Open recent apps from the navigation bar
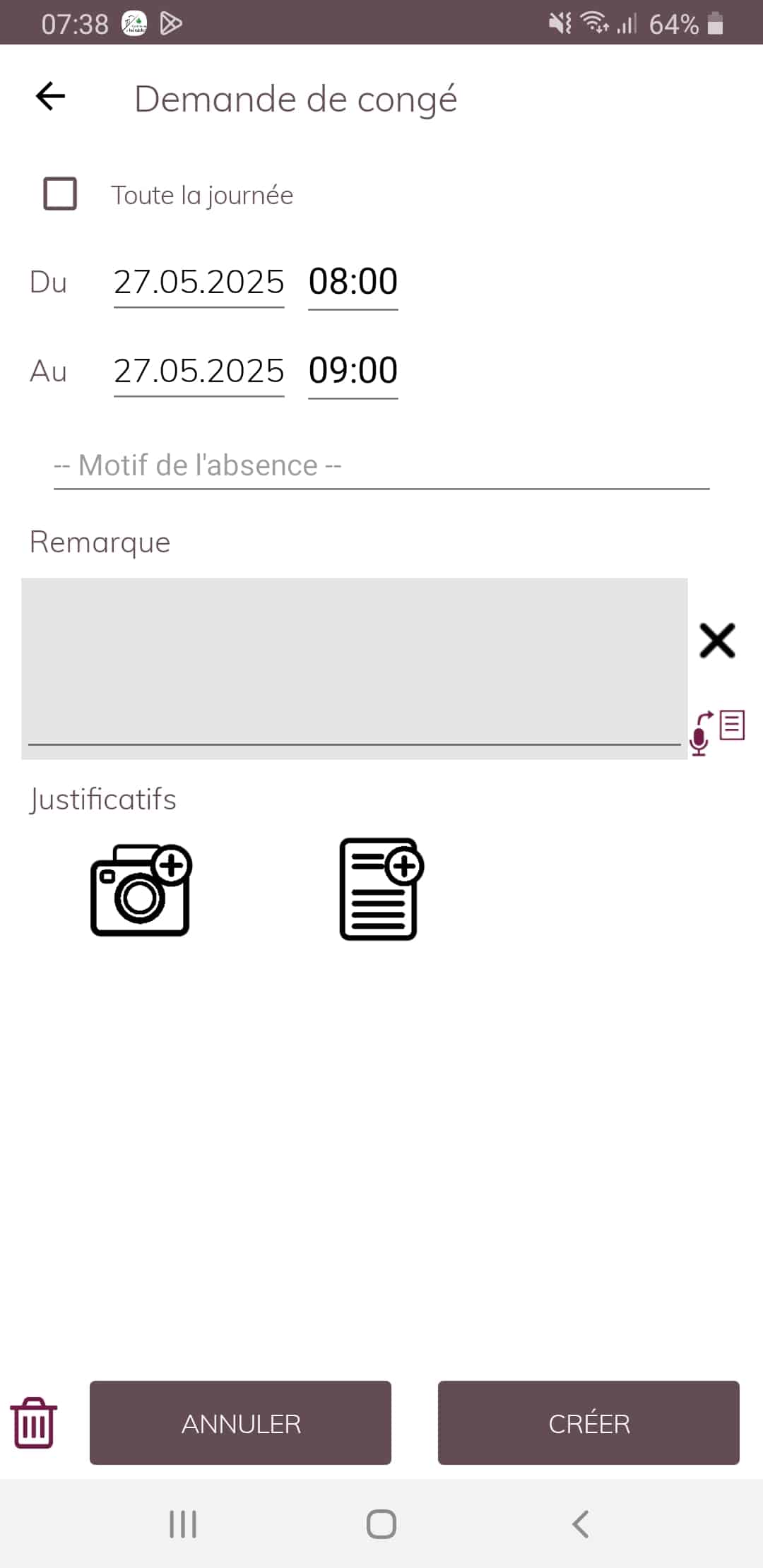Viewport: 763px width, 1568px height. click(183, 1524)
